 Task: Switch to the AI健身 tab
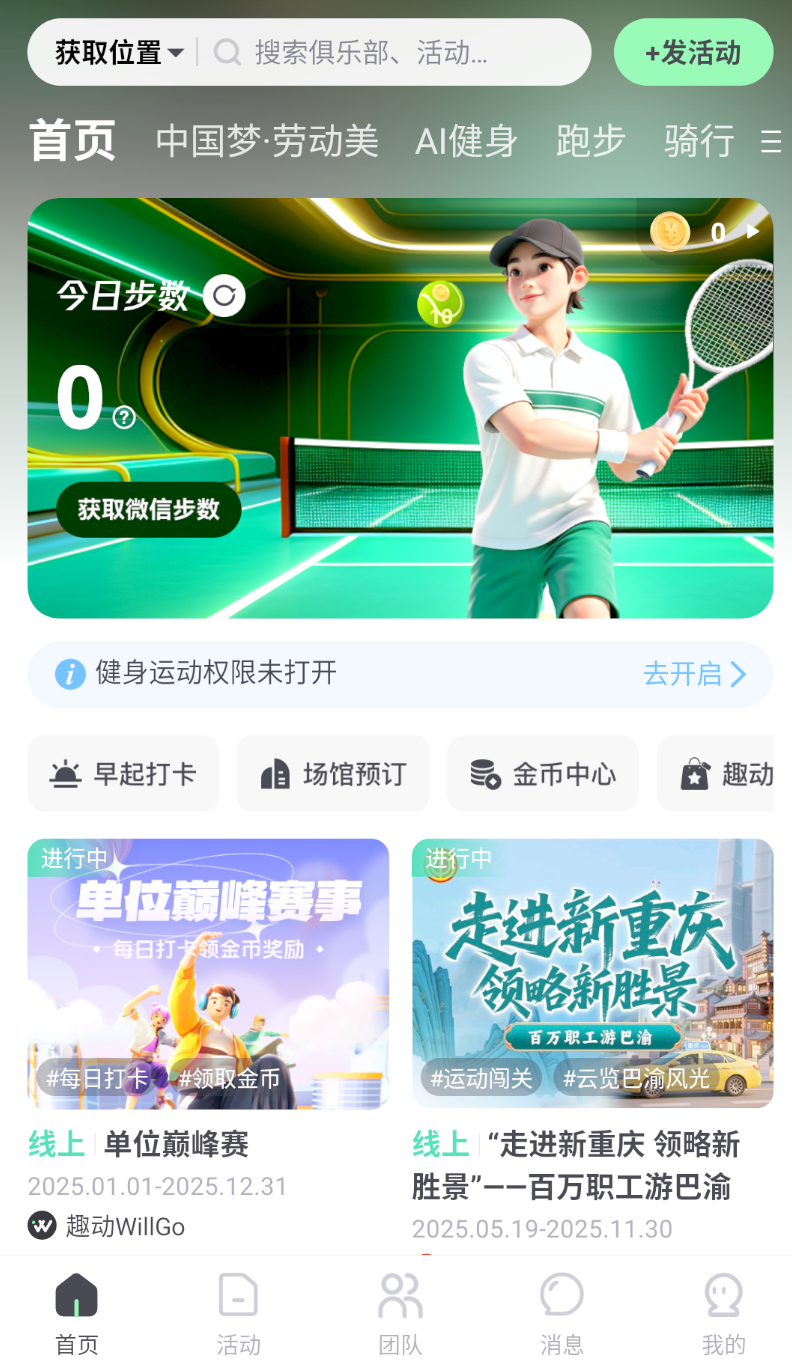click(466, 141)
